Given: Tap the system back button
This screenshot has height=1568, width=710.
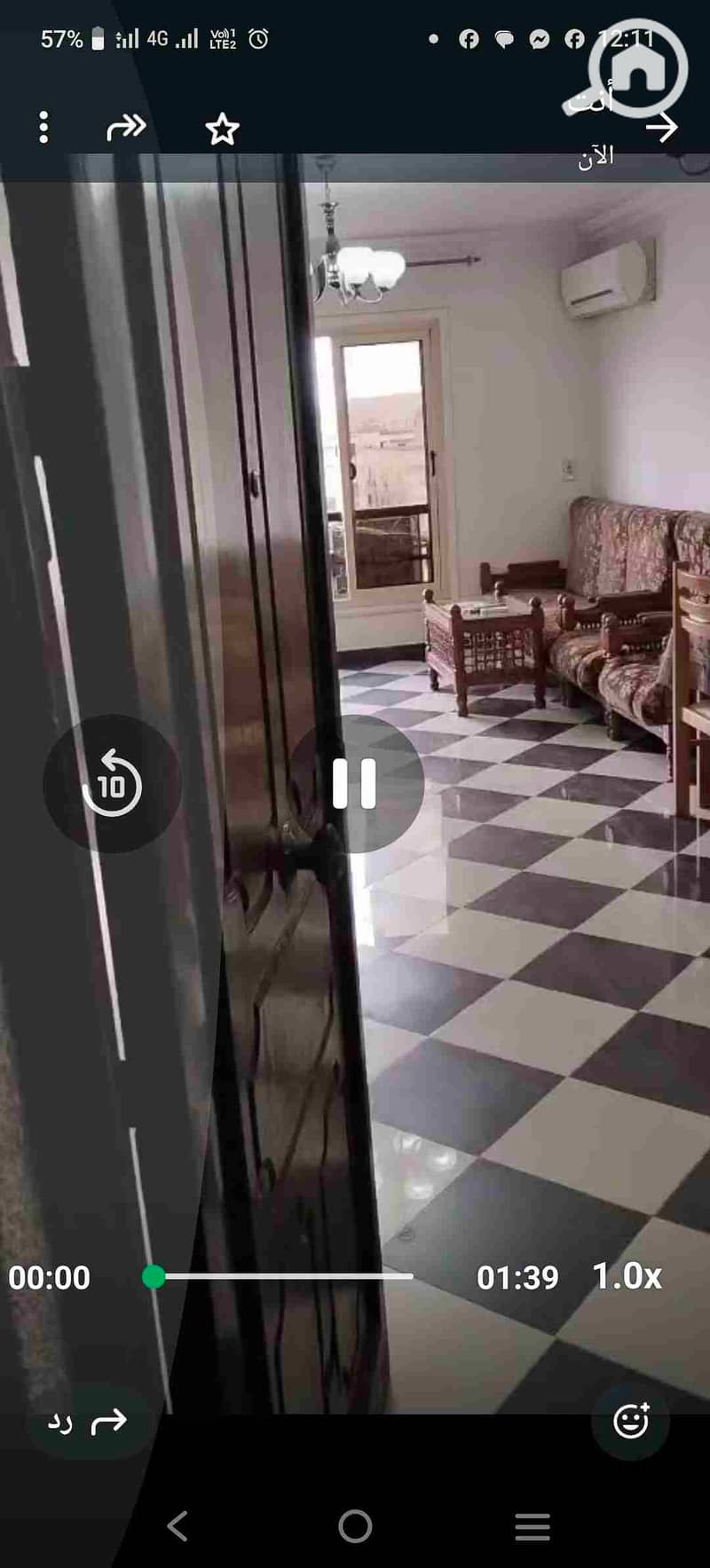Looking at the screenshot, I should tap(177, 1526).
